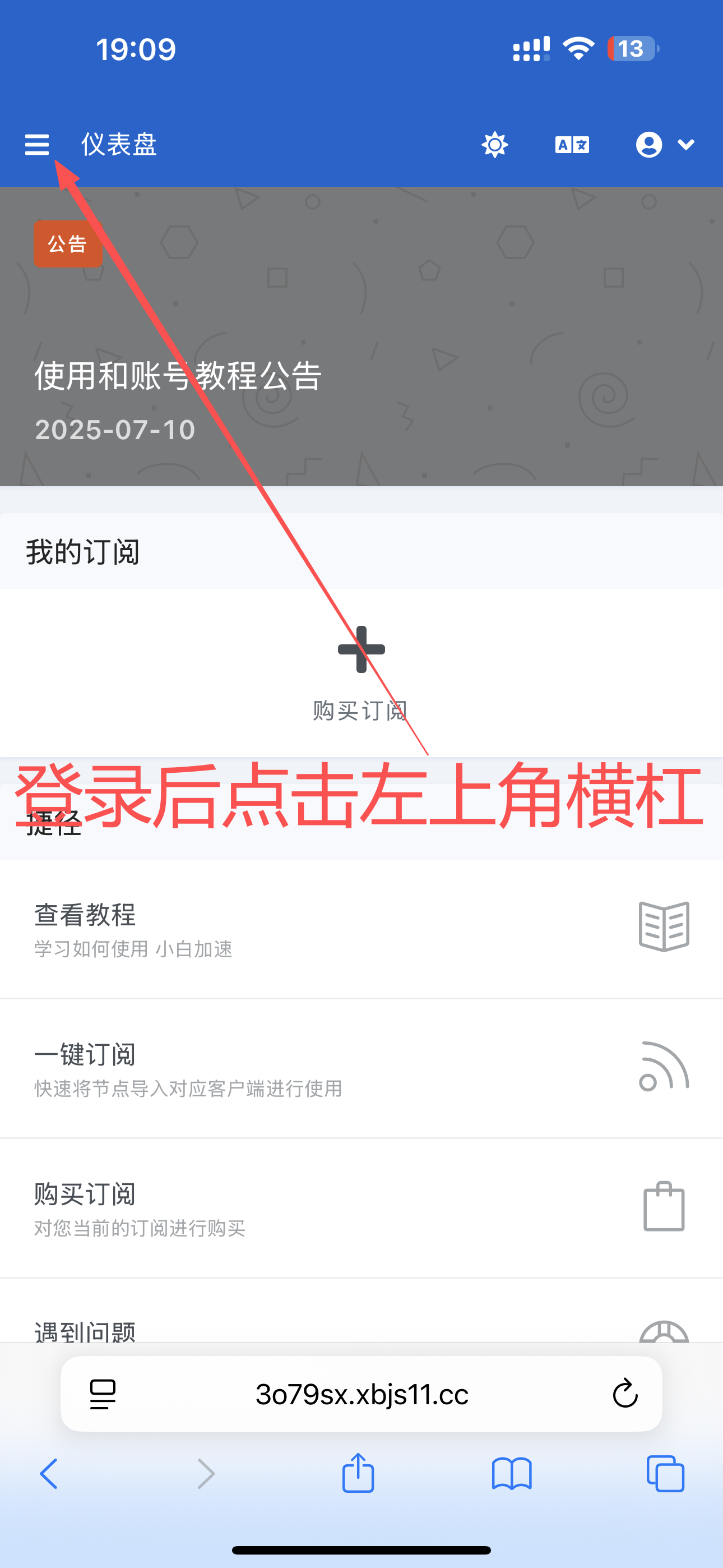
Task: Expand the user account dropdown
Action: [x=665, y=145]
